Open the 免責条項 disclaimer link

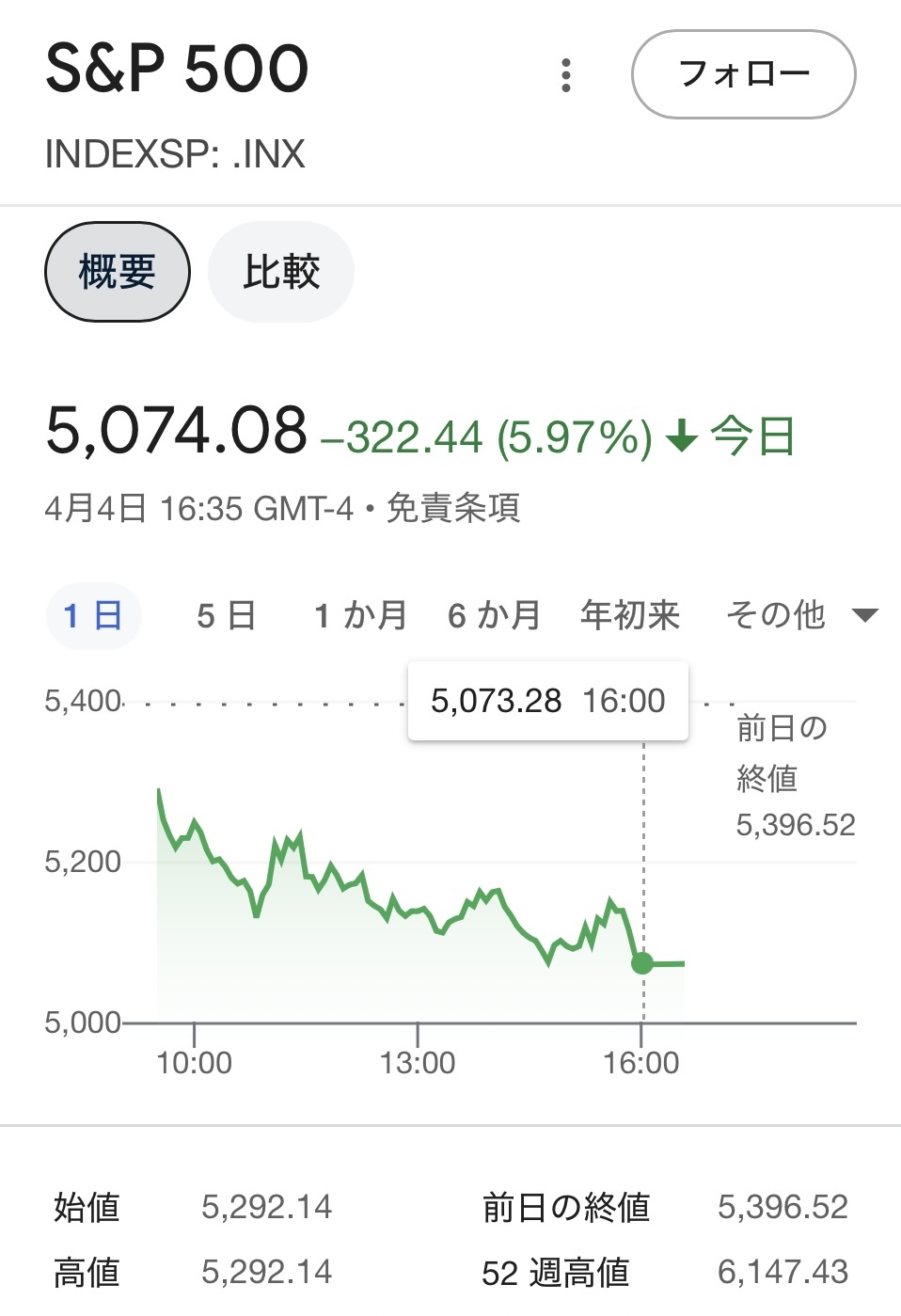pyautogui.click(x=453, y=508)
